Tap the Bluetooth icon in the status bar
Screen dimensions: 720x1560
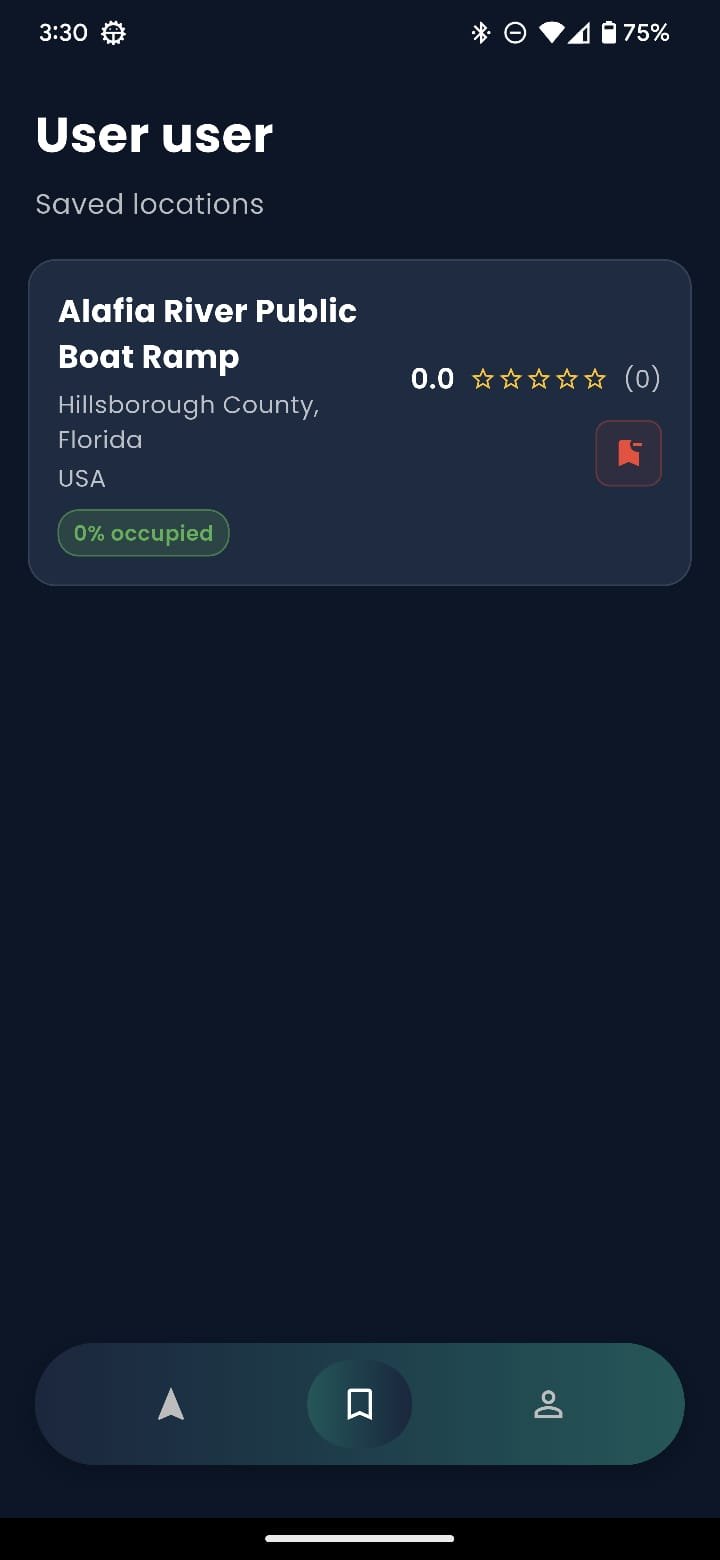pos(480,32)
